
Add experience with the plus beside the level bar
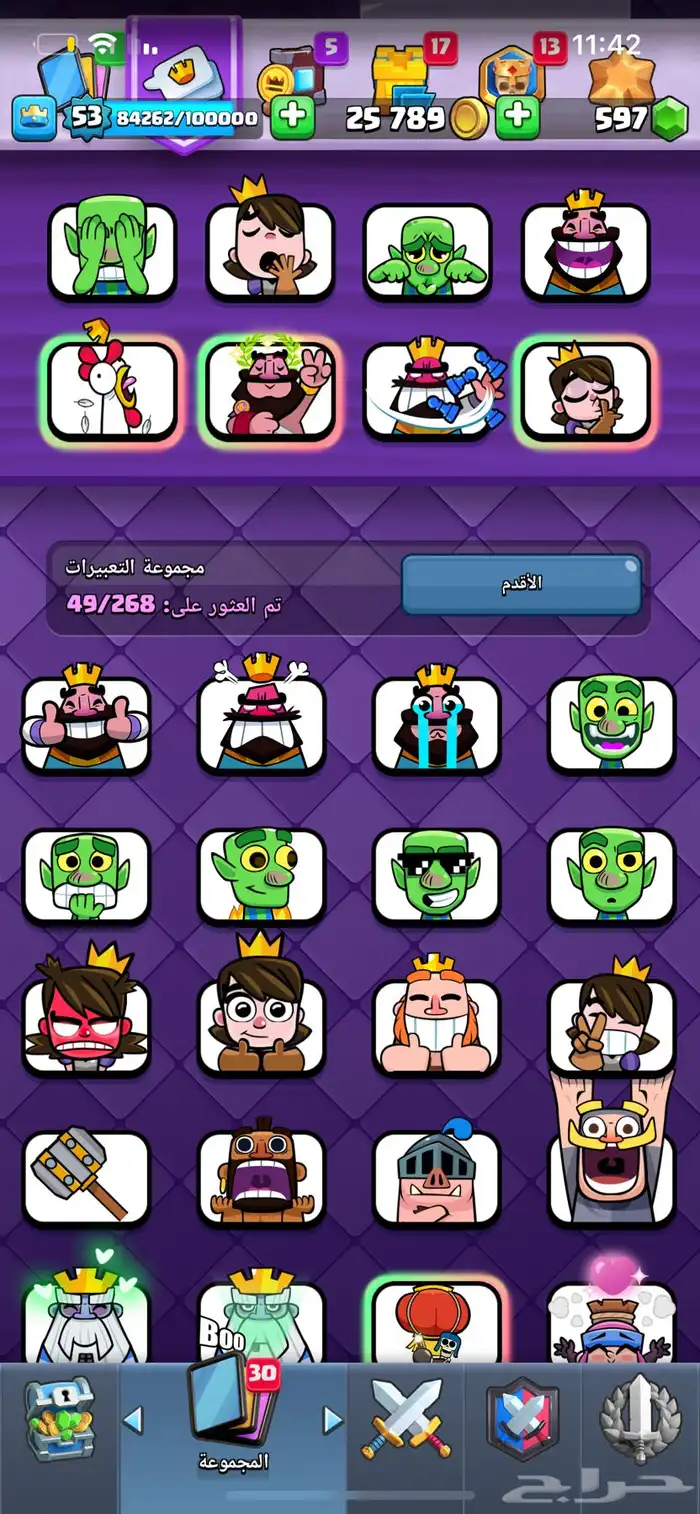coord(292,118)
